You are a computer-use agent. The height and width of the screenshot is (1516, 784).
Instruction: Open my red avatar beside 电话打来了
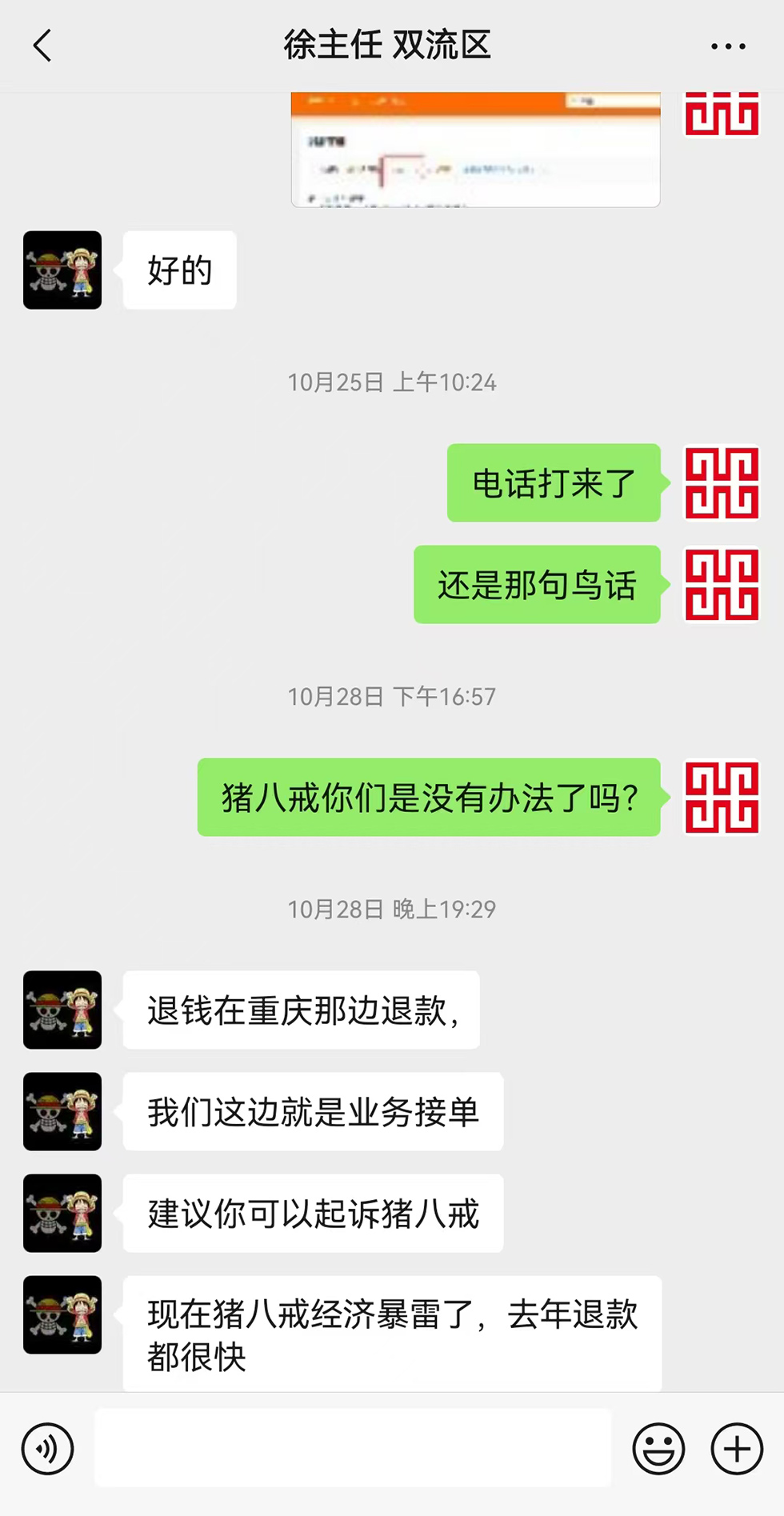click(x=722, y=483)
